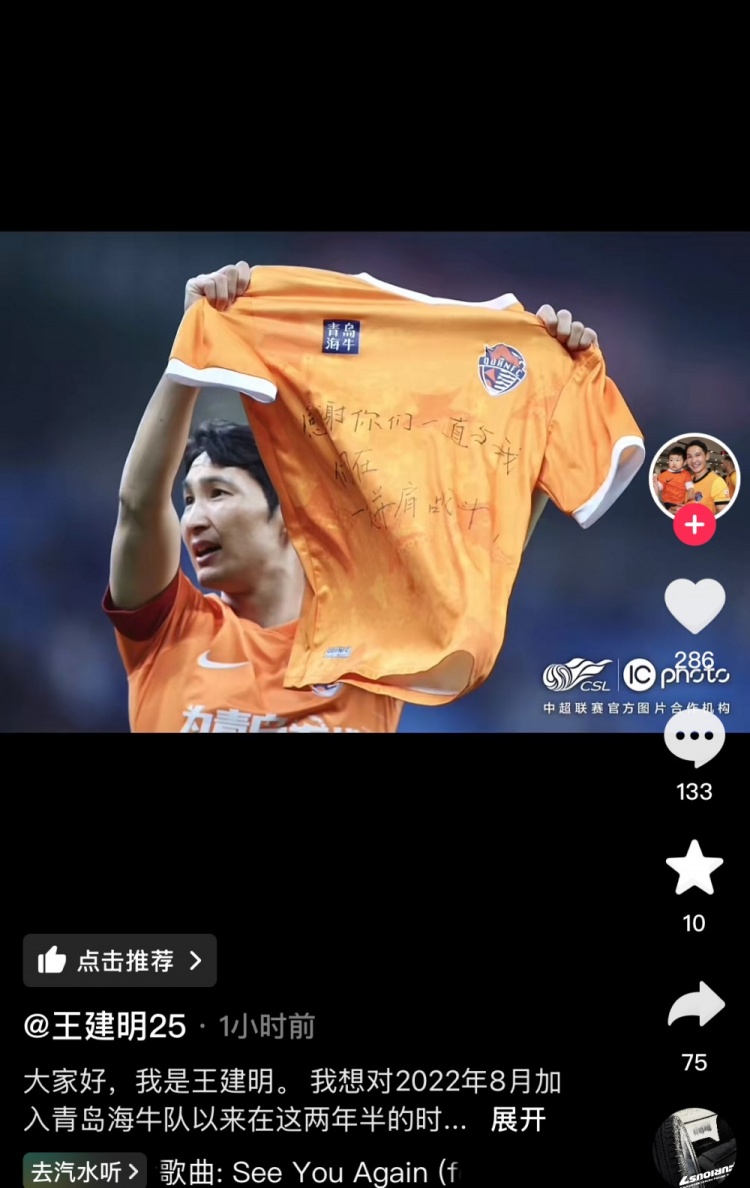
Task: Expand caption with 展开
Action: coord(518,1119)
